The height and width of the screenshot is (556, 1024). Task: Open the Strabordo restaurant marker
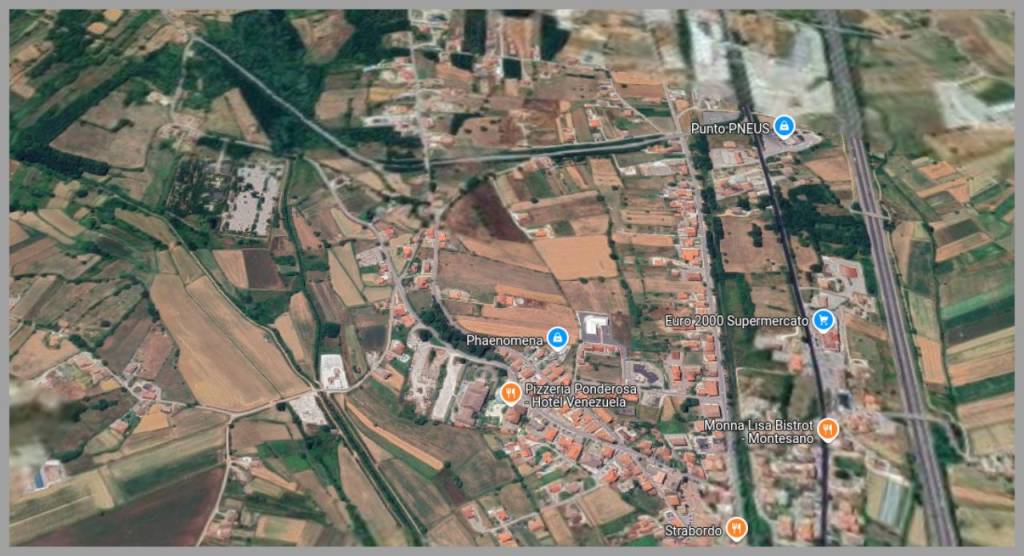(x=736, y=528)
